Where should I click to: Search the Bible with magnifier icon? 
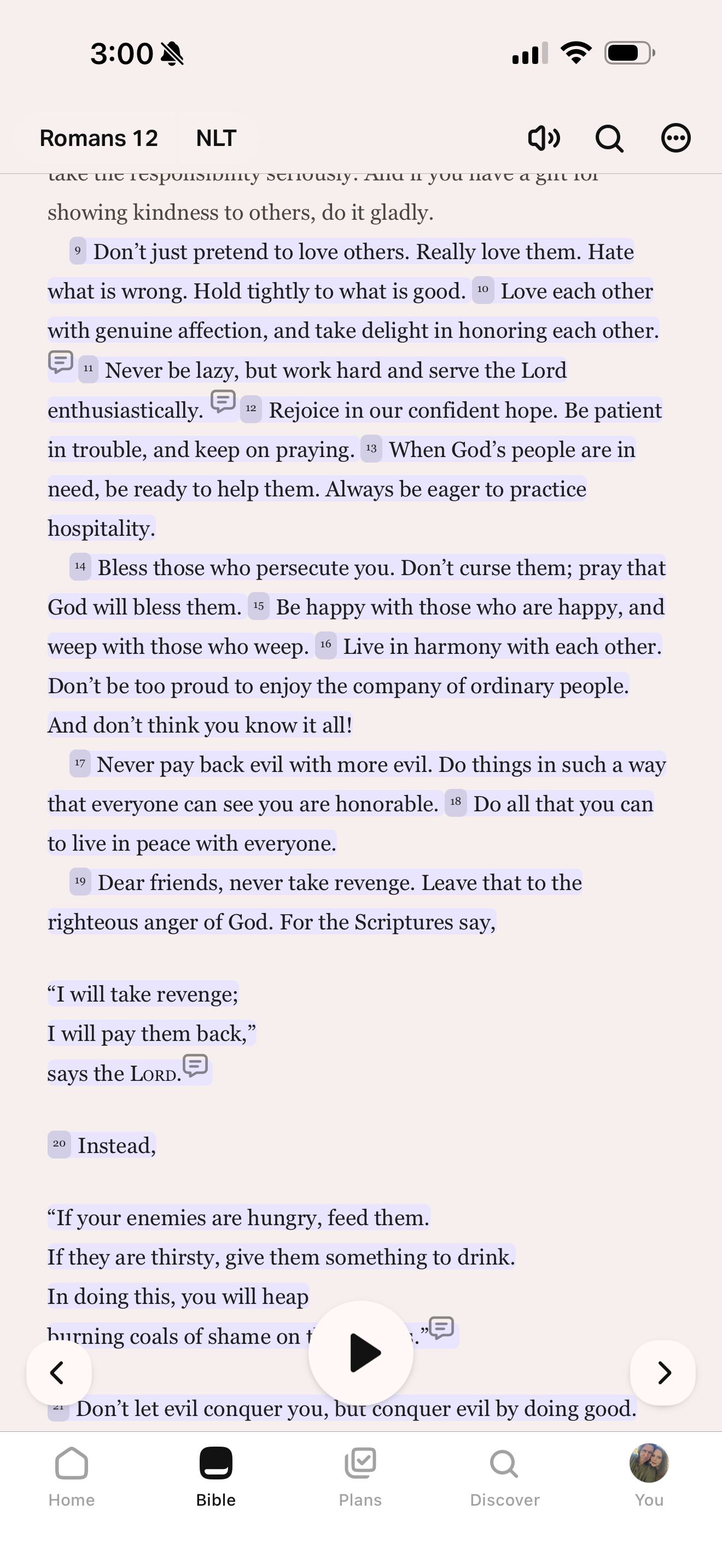[x=609, y=138]
